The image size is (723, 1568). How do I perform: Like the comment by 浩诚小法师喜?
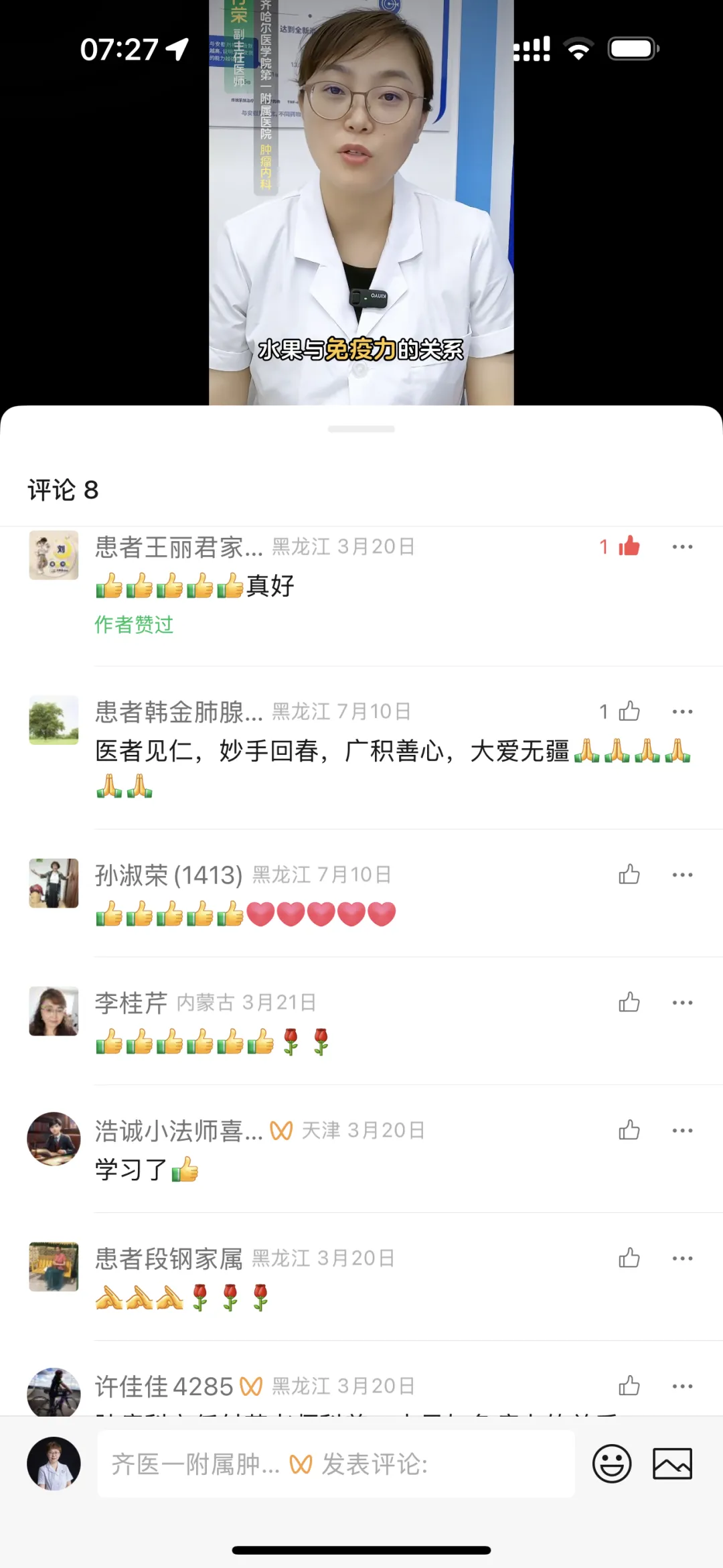pos(629,1131)
